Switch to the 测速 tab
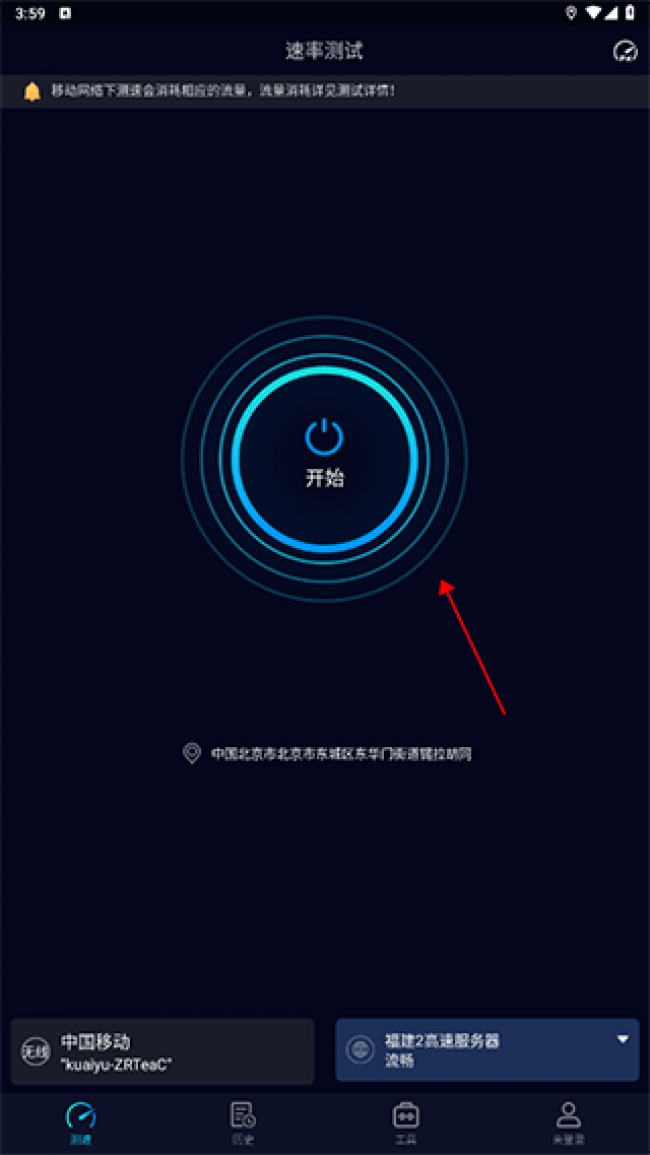The width and height of the screenshot is (650, 1155). (81, 1122)
